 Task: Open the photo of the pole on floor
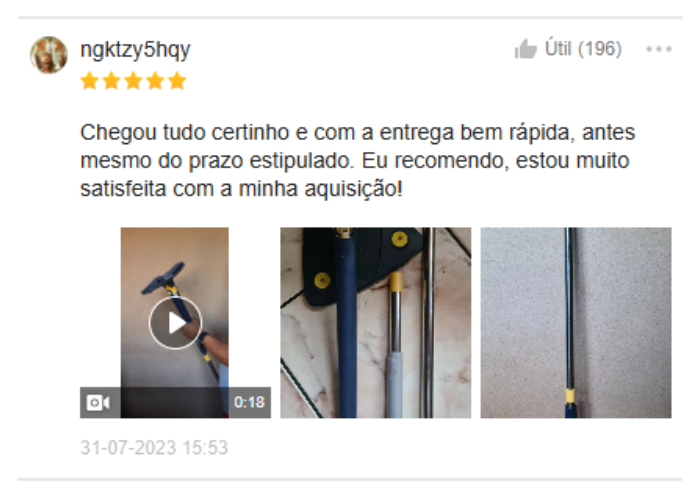tap(575, 322)
